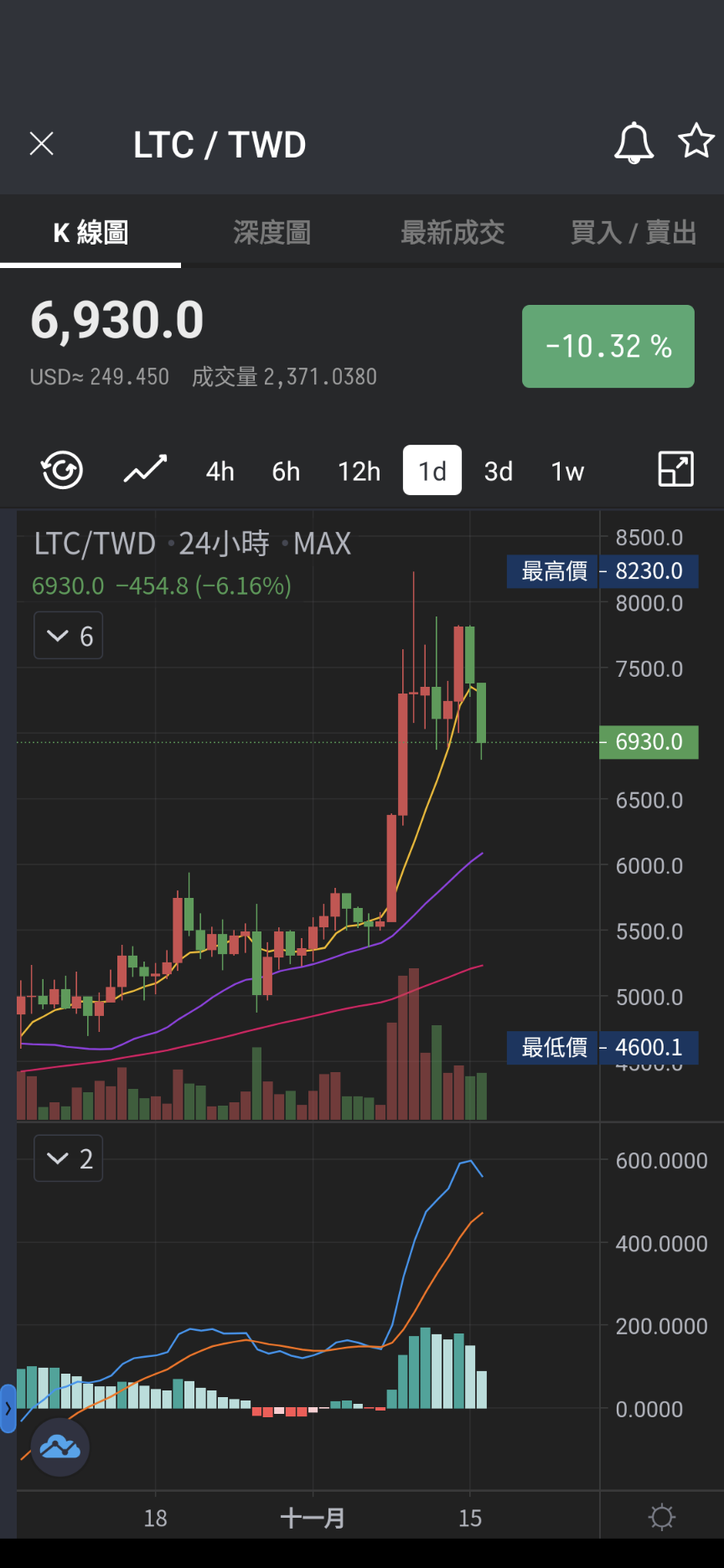Select the 6h interval
Viewport: 724px width, 1568px height.
[286, 472]
